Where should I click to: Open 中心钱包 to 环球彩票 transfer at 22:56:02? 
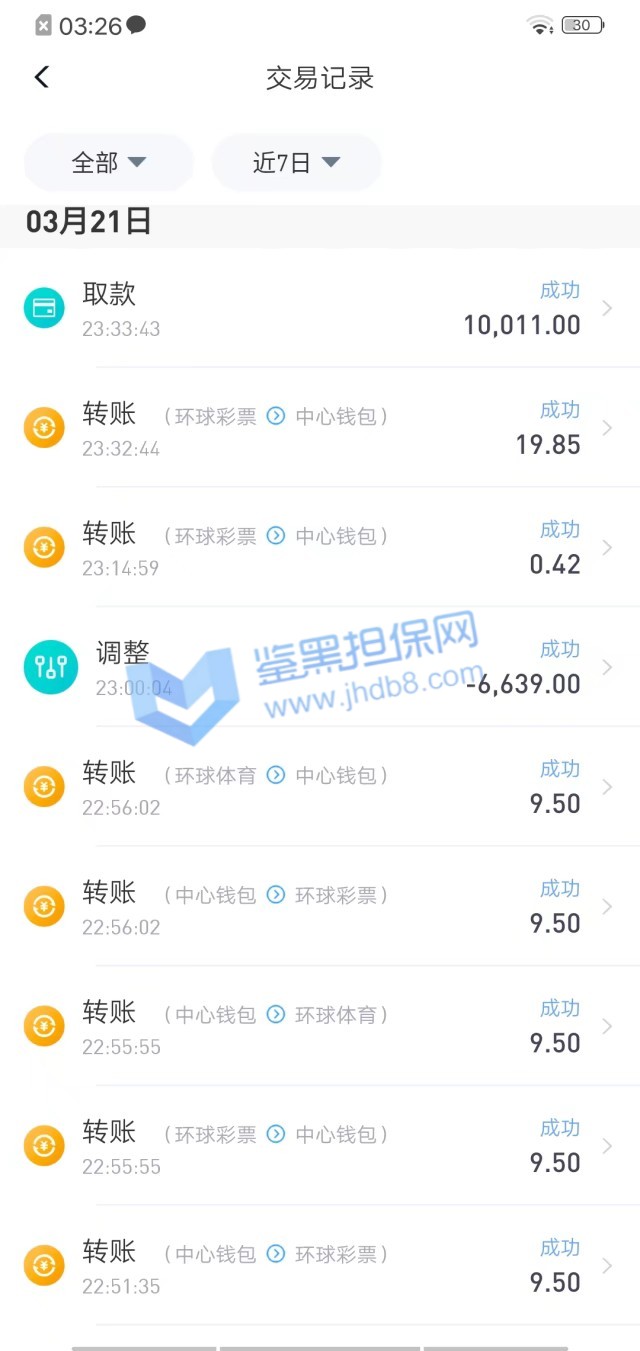(x=320, y=907)
